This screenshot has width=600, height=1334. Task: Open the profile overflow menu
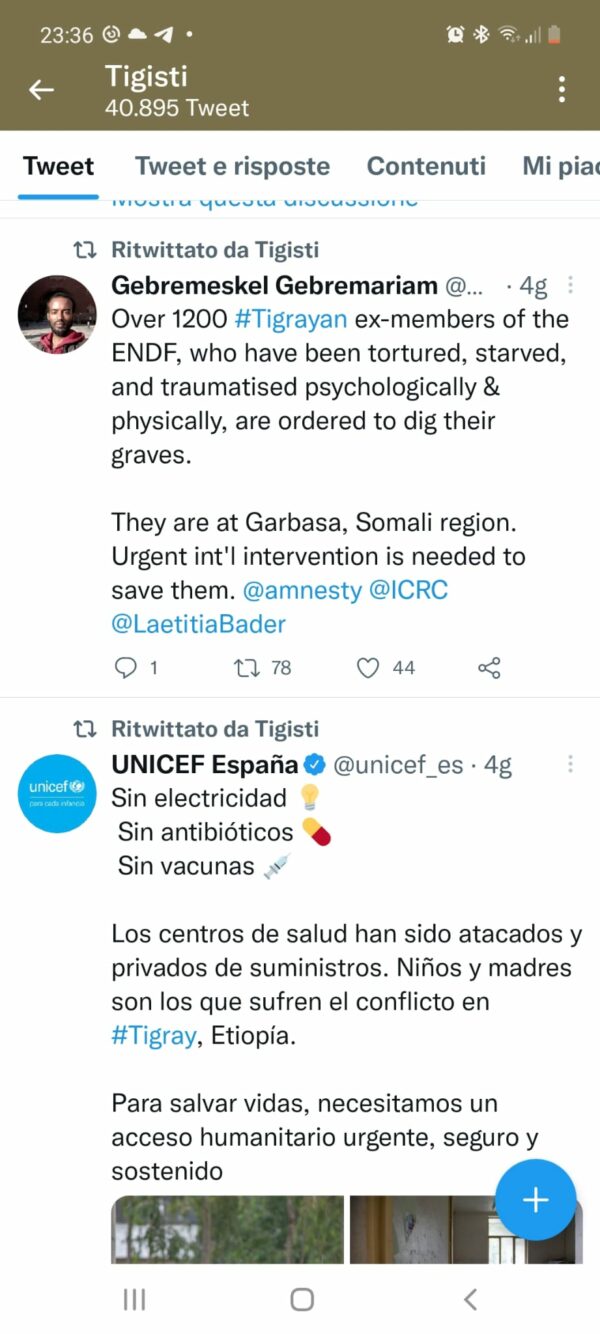click(x=562, y=90)
